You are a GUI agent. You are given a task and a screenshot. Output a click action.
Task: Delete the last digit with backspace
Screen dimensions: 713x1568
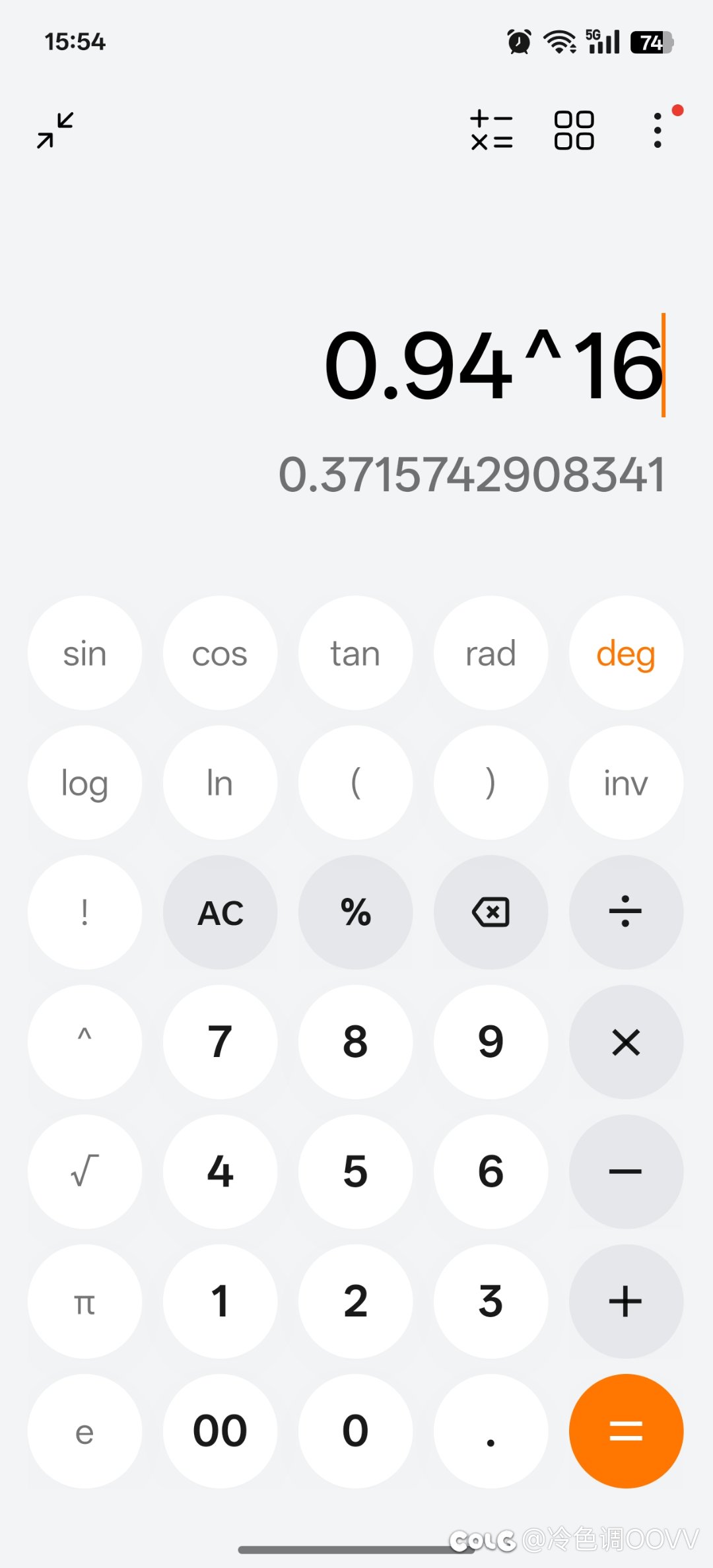point(491,912)
